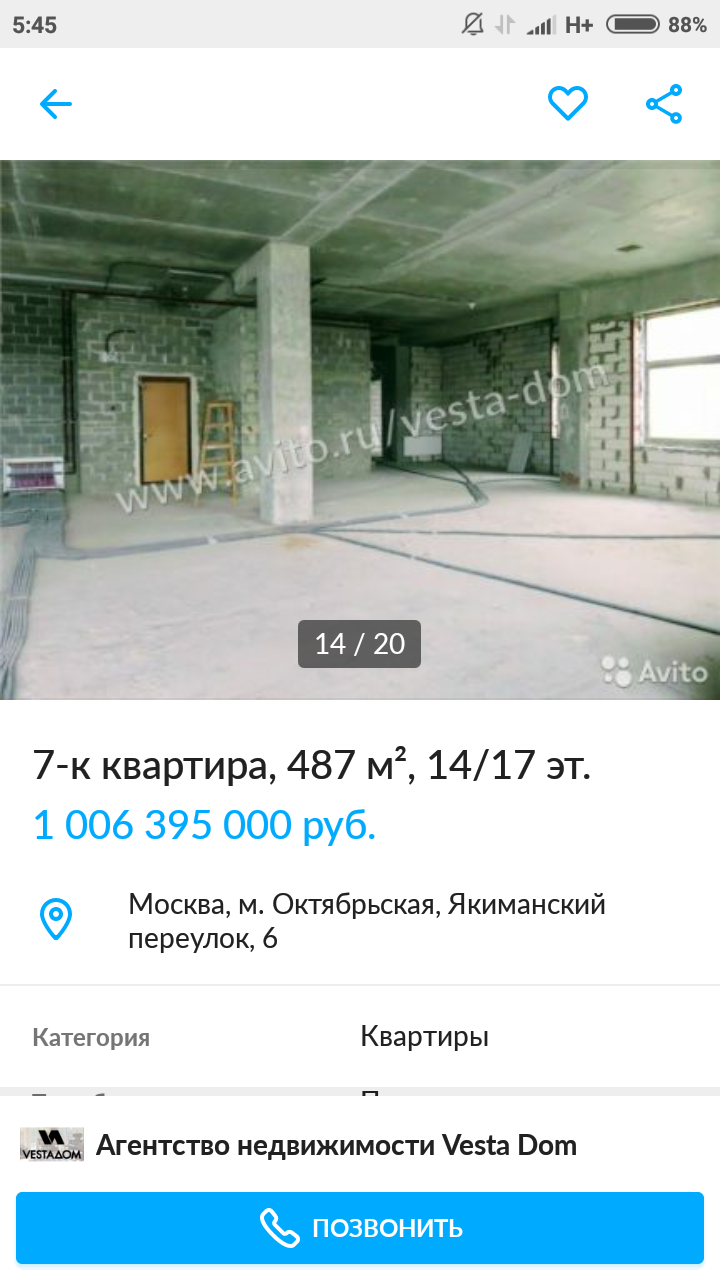Open the Vesta Dom agency profile
The width and height of the screenshot is (720, 1280).
click(x=336, y=1145)
